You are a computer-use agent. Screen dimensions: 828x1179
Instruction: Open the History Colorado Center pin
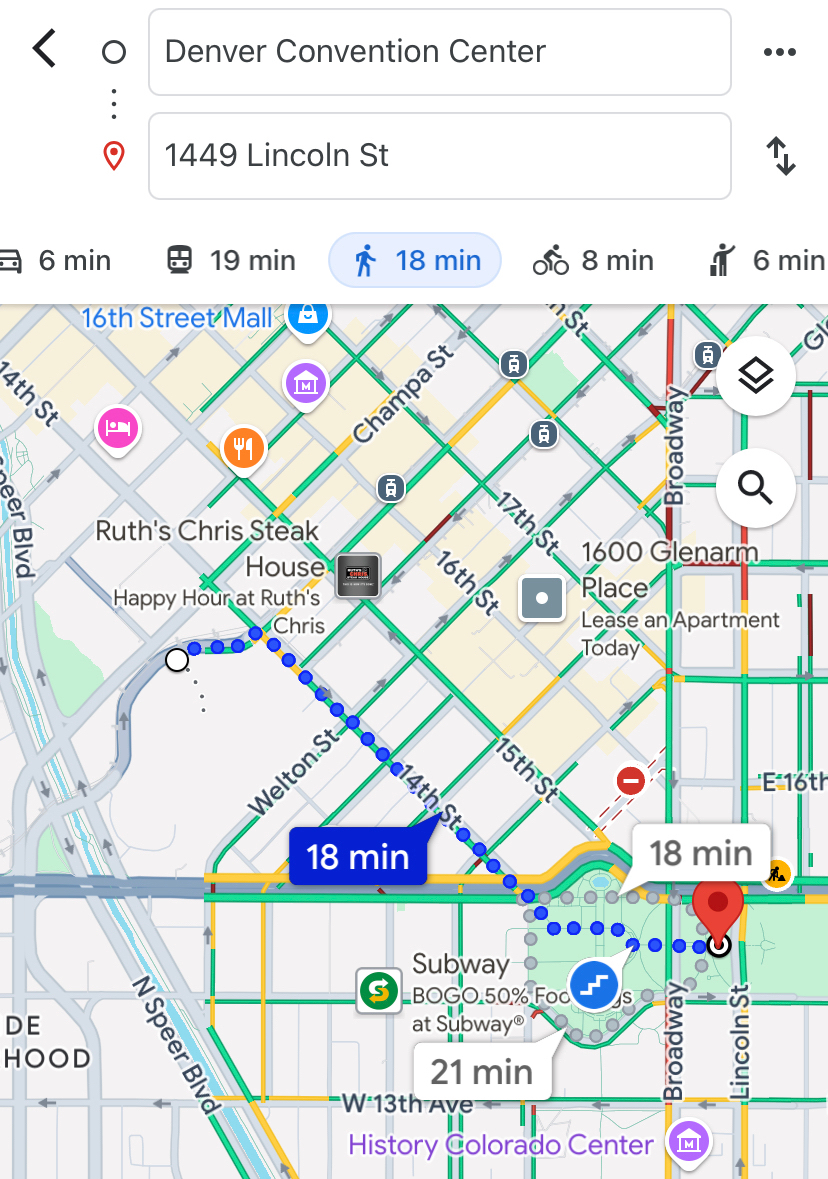pyautogui.click(x=689, y=1141)
